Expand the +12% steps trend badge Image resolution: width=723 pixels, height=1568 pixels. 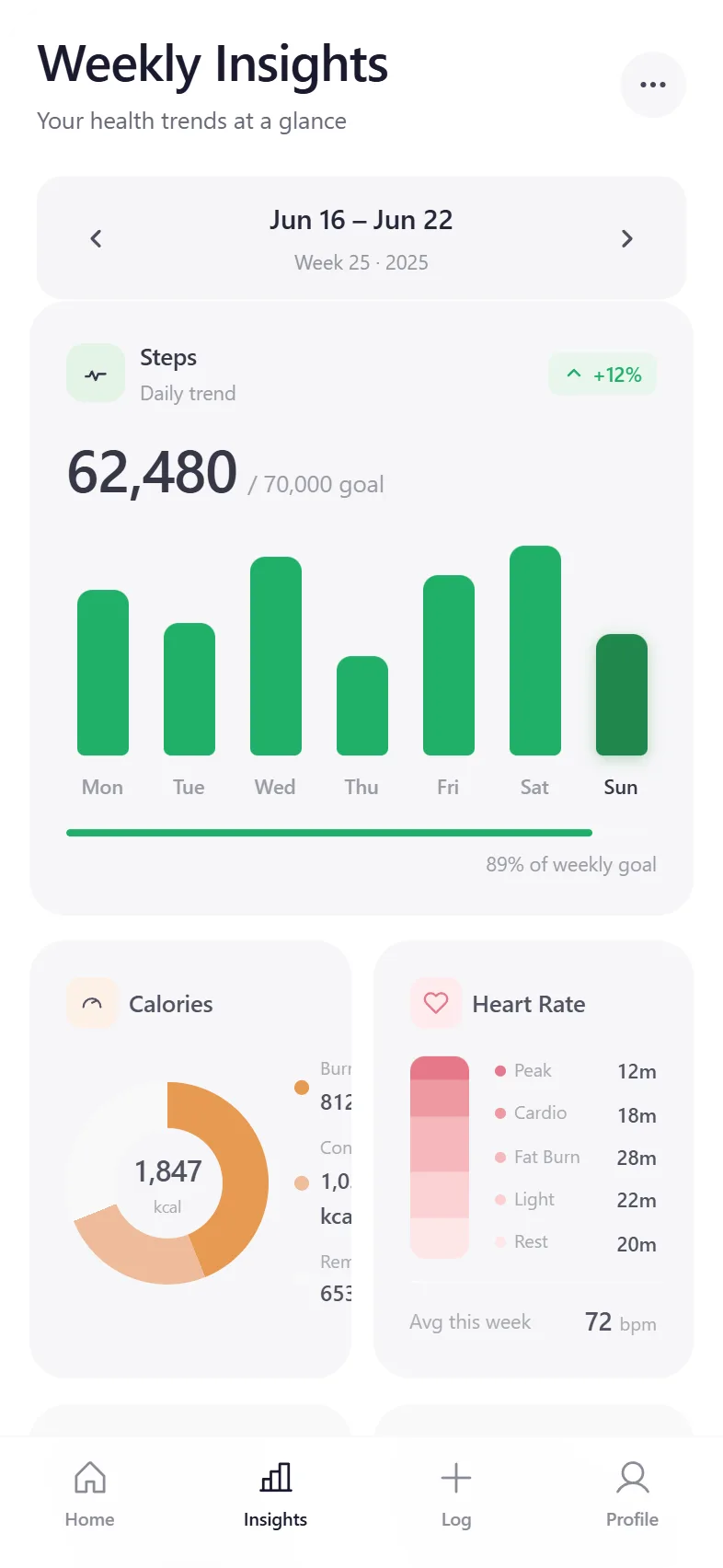click(x=602, y=374)
